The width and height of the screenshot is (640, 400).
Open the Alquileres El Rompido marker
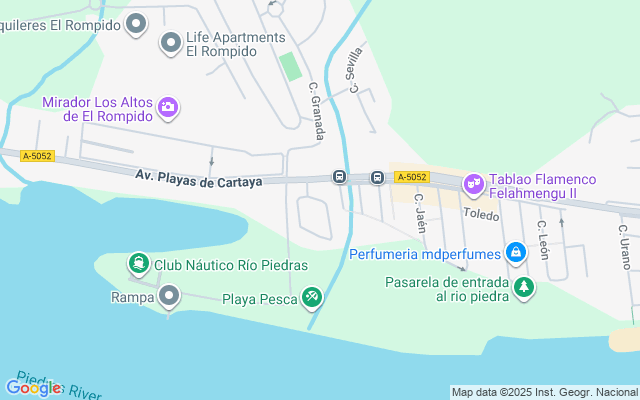point(137,23)
